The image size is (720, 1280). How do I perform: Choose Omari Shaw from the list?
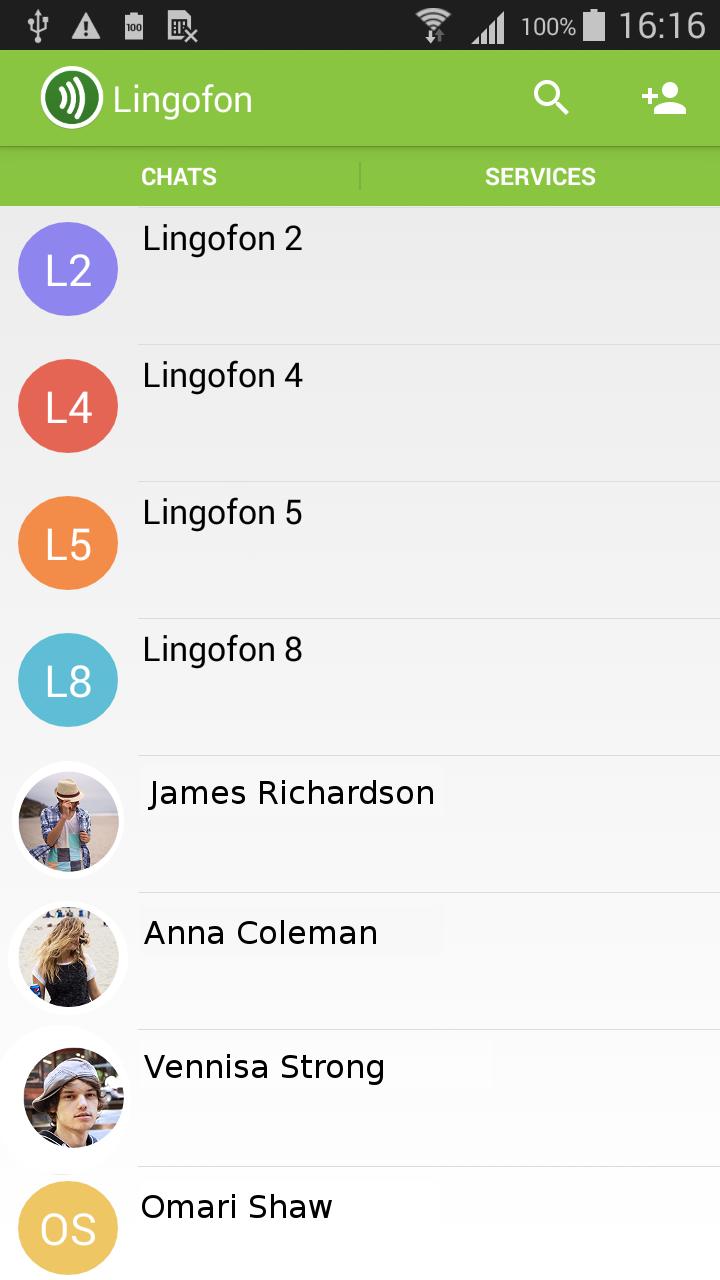(x=360, y=1225)
